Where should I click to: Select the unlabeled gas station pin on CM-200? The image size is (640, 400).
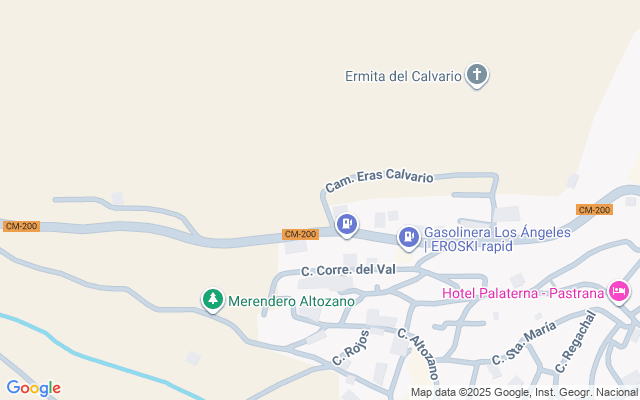pyautogui.click(x=346, y=224)
